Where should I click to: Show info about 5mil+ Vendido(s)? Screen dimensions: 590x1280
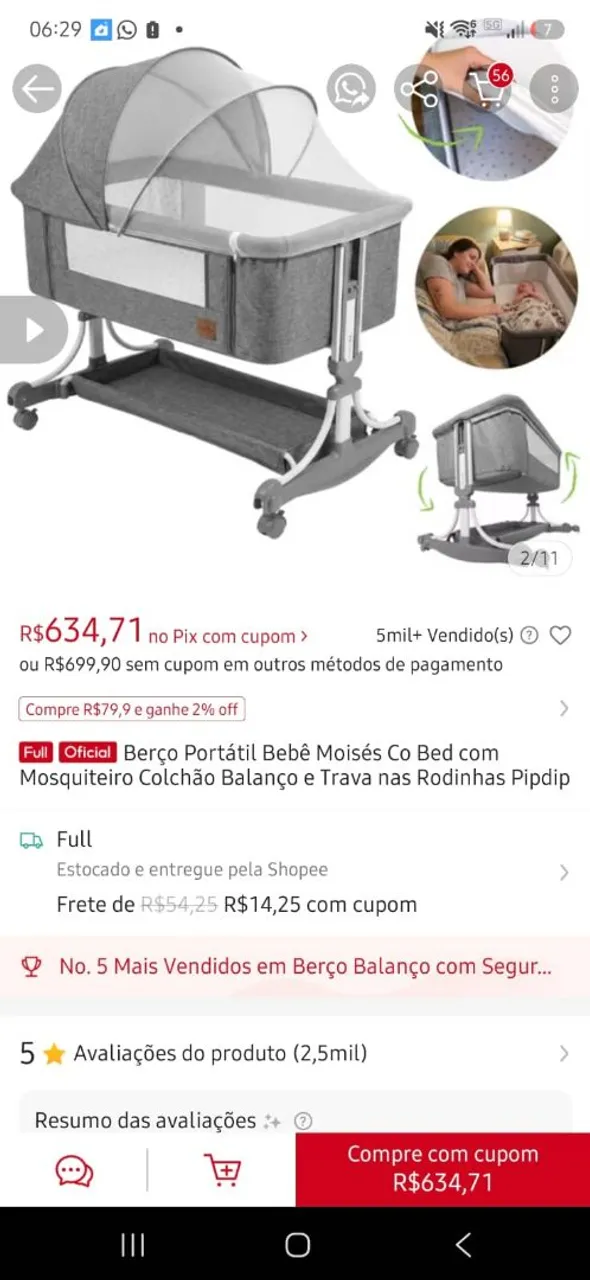(530, 635)
